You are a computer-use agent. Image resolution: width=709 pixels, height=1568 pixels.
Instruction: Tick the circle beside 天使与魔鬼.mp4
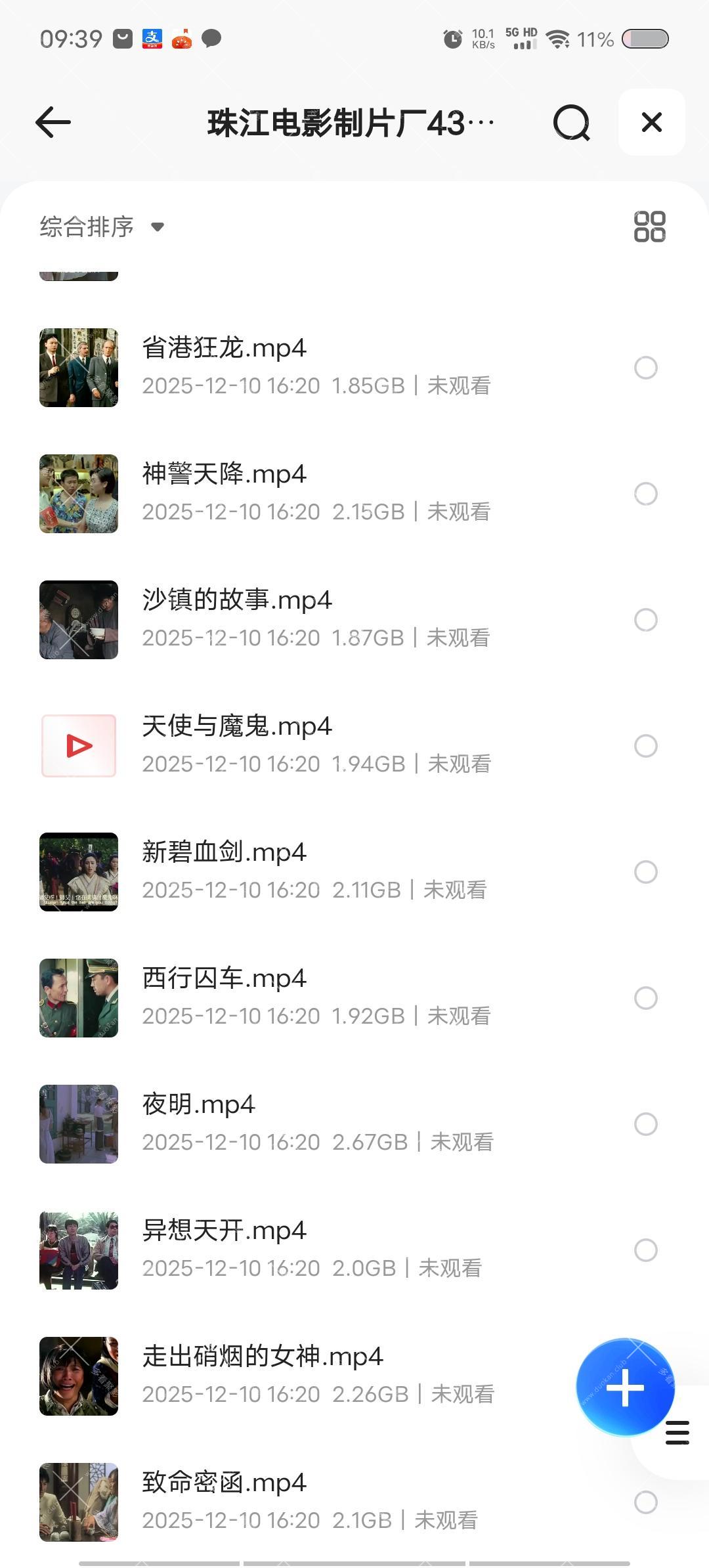[x=646, y=746]
